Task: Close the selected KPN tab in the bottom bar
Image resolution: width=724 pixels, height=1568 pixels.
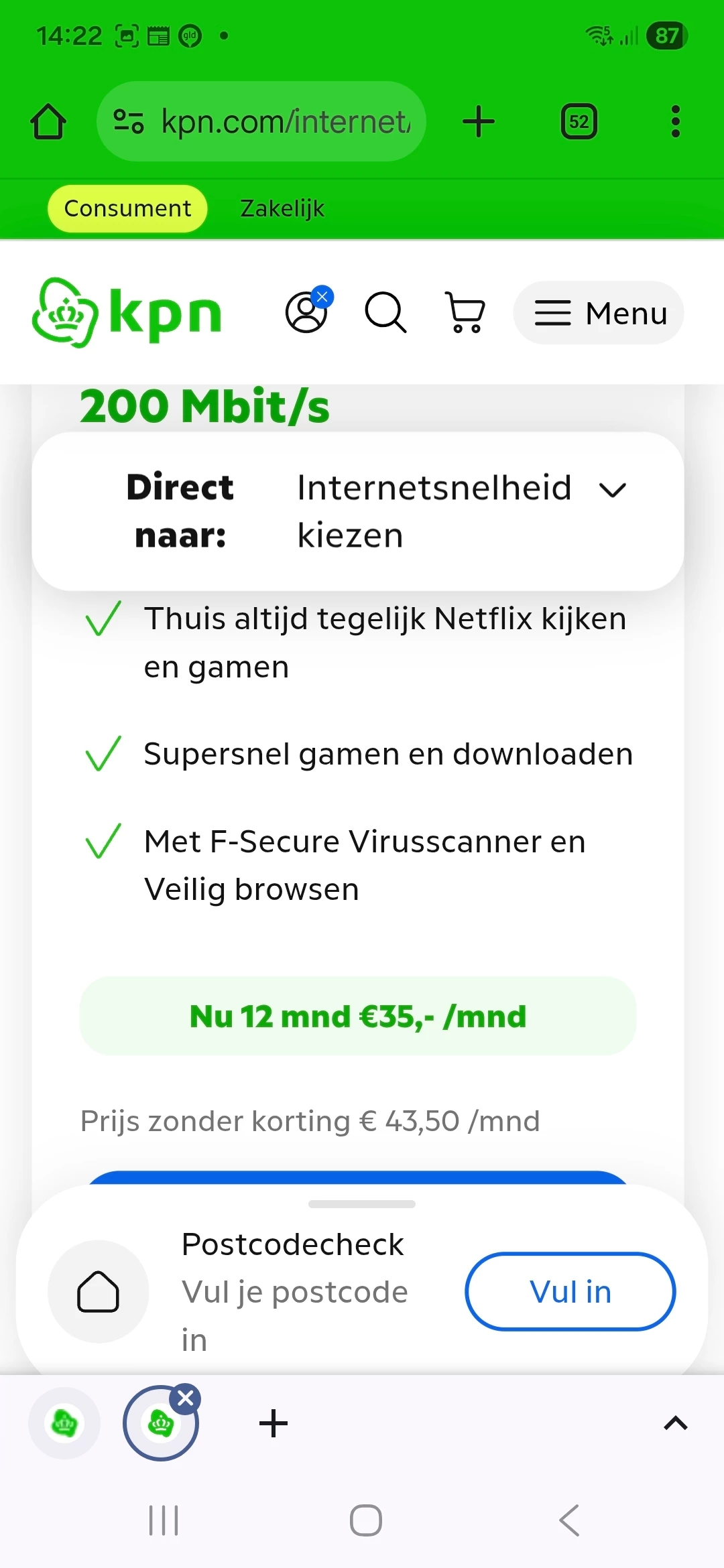Action: [186, 1398]
